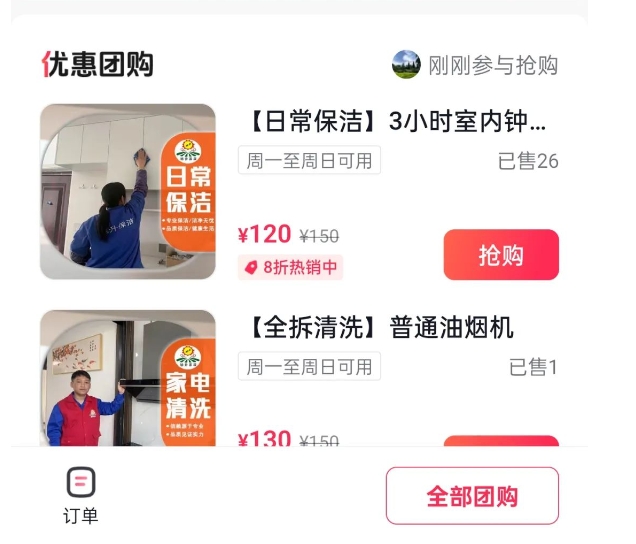Open the 【全拆清洗】普通油烟机 deal
This screenshot has width=636, height=544.
coord(380,328)
